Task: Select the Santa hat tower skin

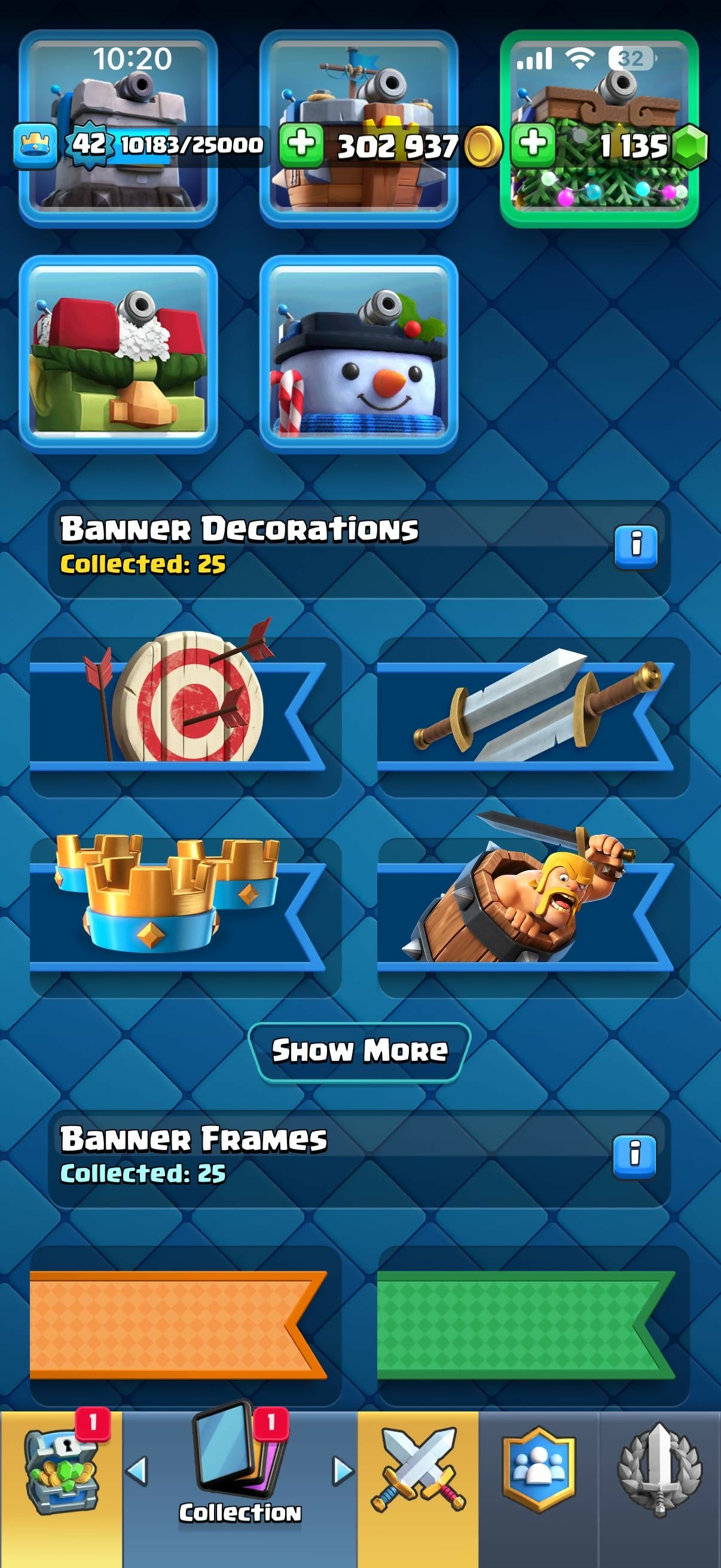Action: pos(118,354)
